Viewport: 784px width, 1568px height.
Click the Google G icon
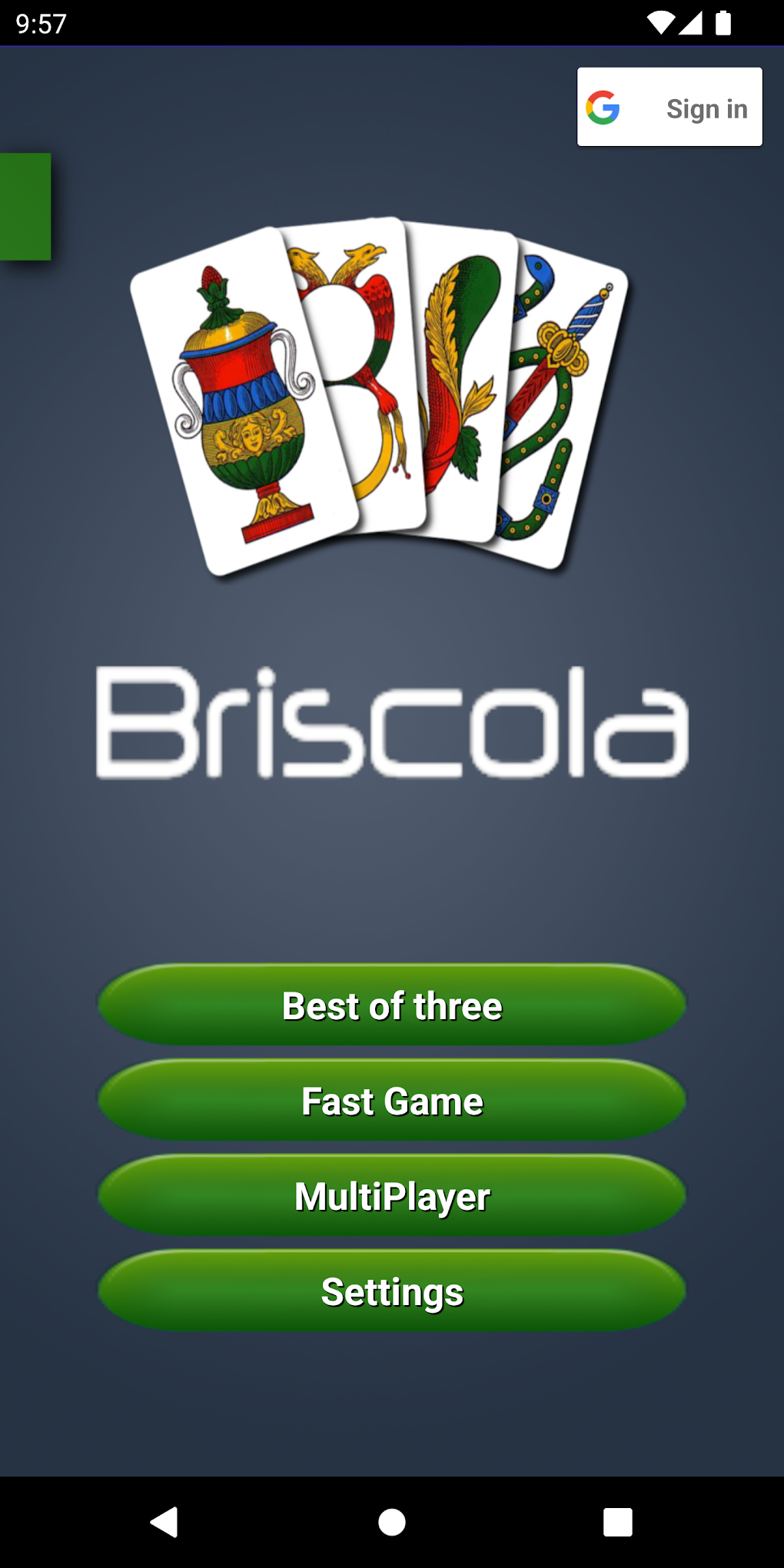[x=605, y=106]
